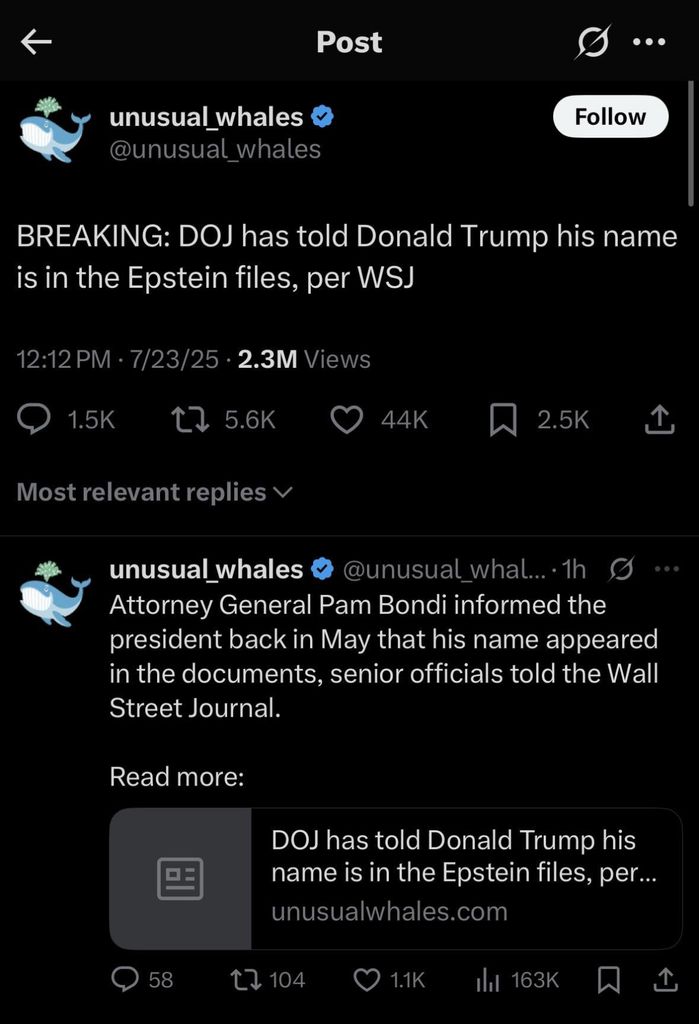The width and height of the screenshot is (699, 1024).
Task: Open the unusualwhales.com article link card
Action: (396, 878)
